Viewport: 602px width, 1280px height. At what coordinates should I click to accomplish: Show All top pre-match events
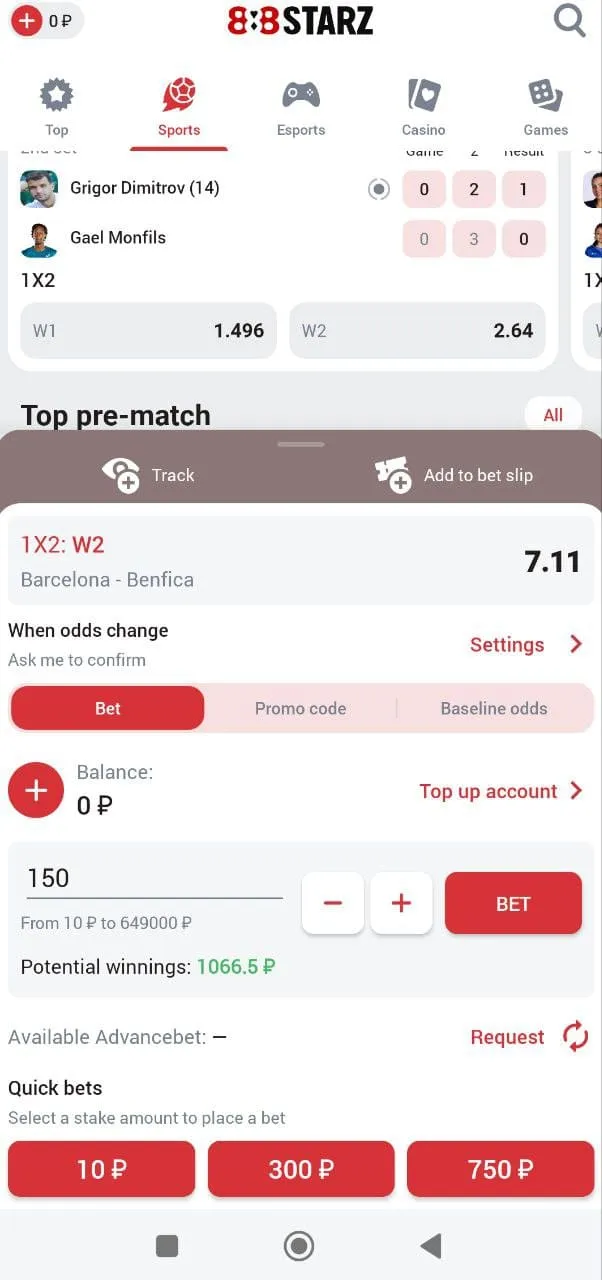click(553, 415)
